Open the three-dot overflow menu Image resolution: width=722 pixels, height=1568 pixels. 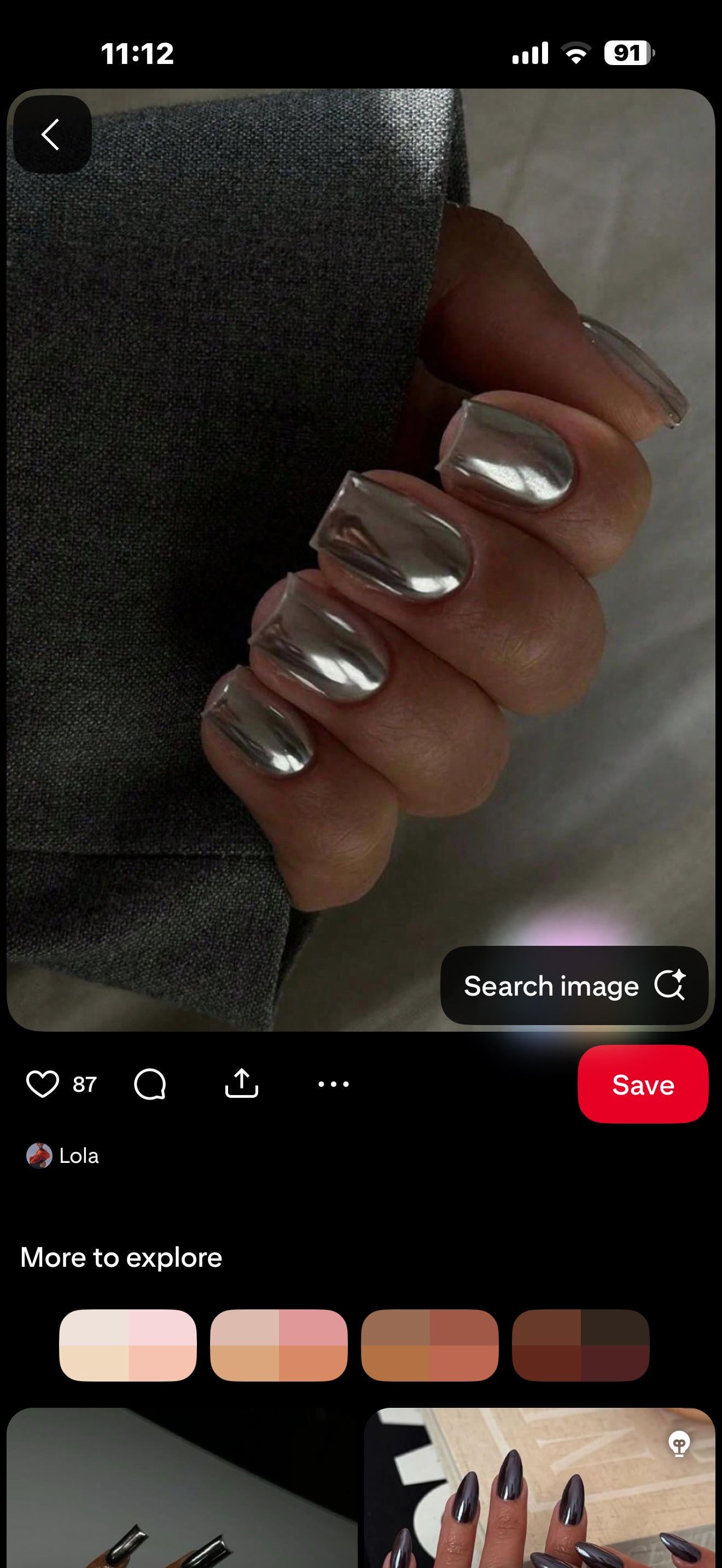(334, 1084)
